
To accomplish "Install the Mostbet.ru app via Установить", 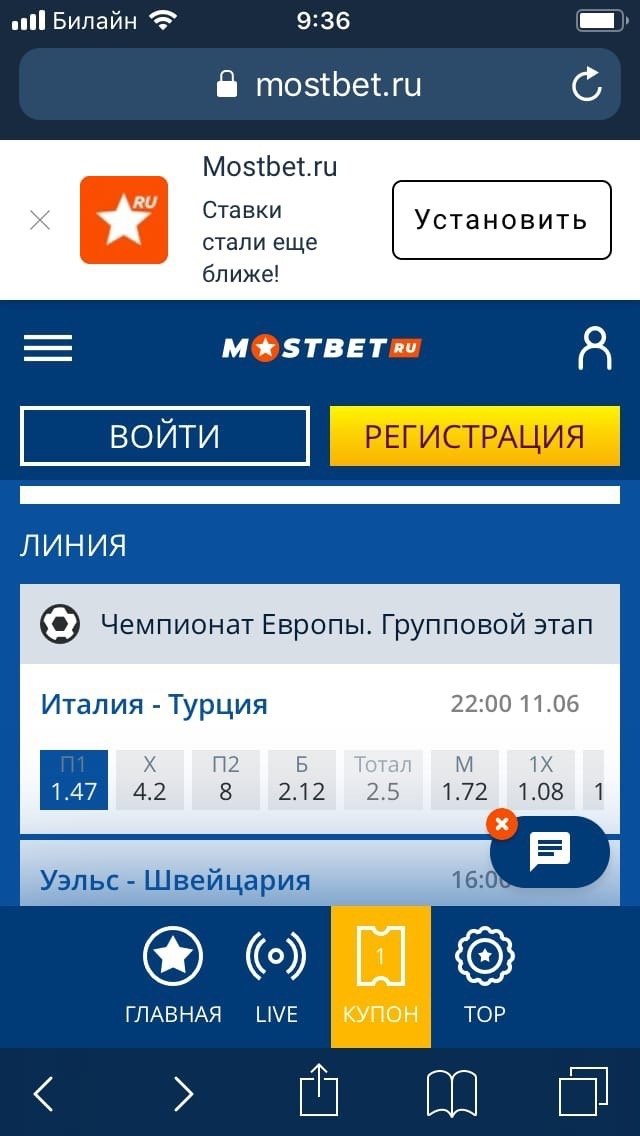I will coord(501,220).
